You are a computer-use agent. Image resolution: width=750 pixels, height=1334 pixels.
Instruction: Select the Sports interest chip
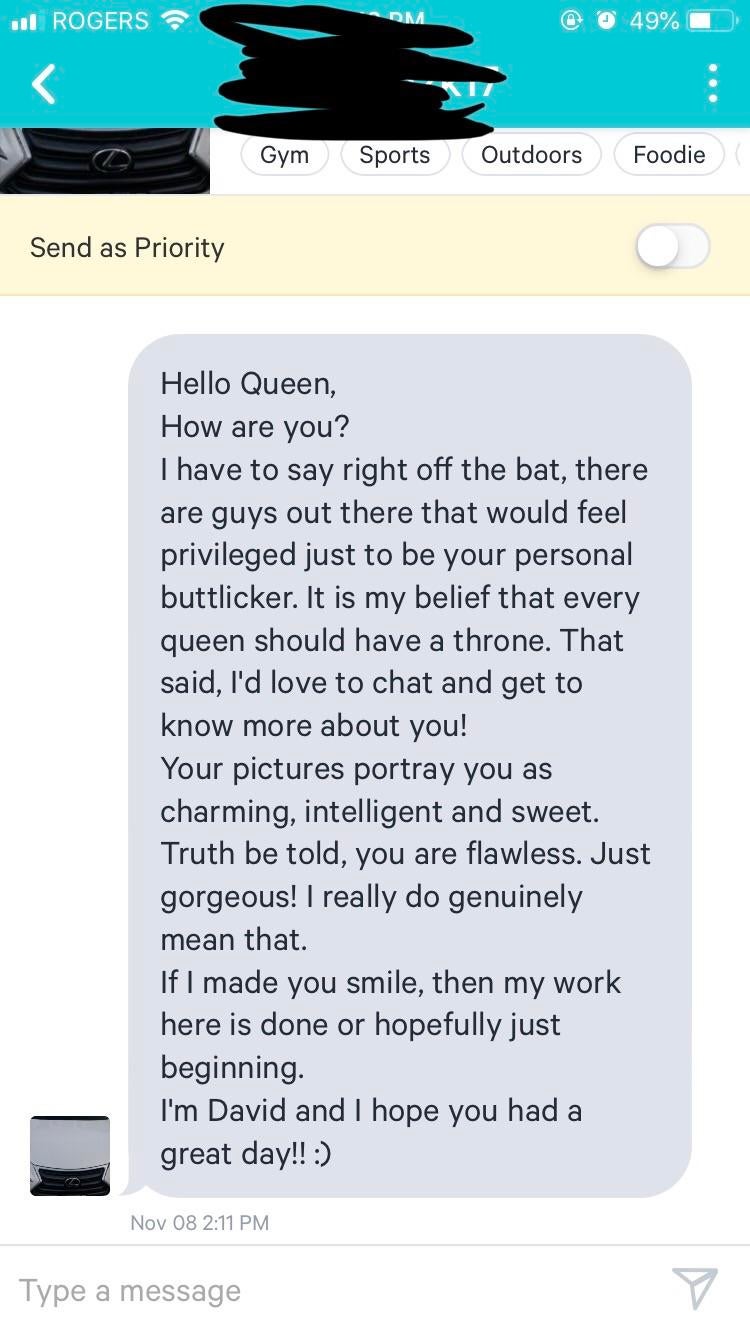(395, 155)
